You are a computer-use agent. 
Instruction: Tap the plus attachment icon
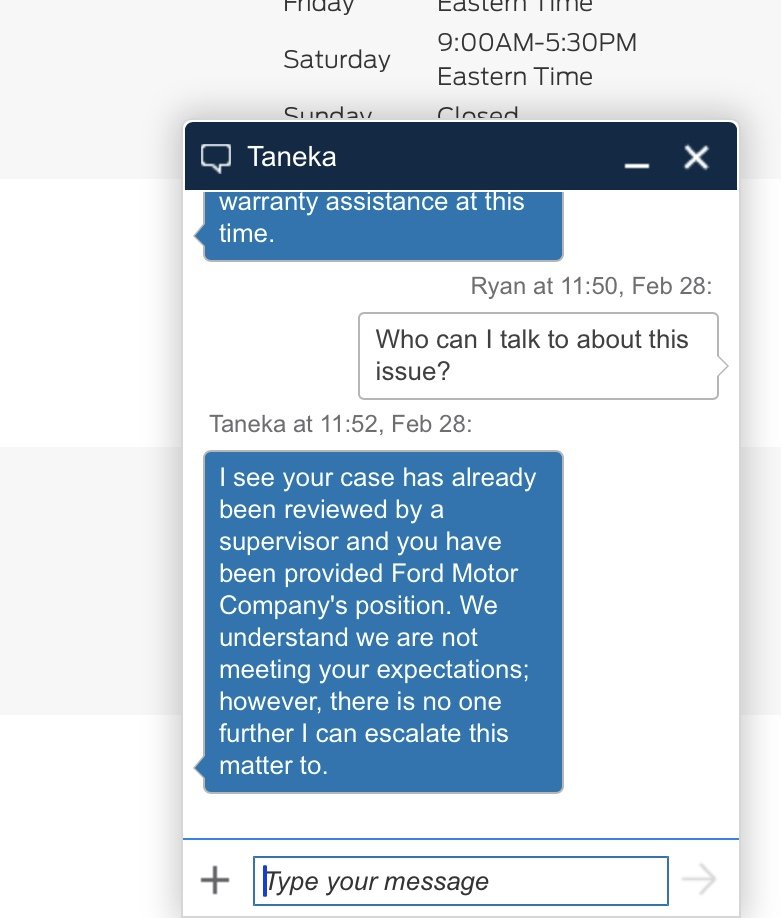click(x=215, y=880)
